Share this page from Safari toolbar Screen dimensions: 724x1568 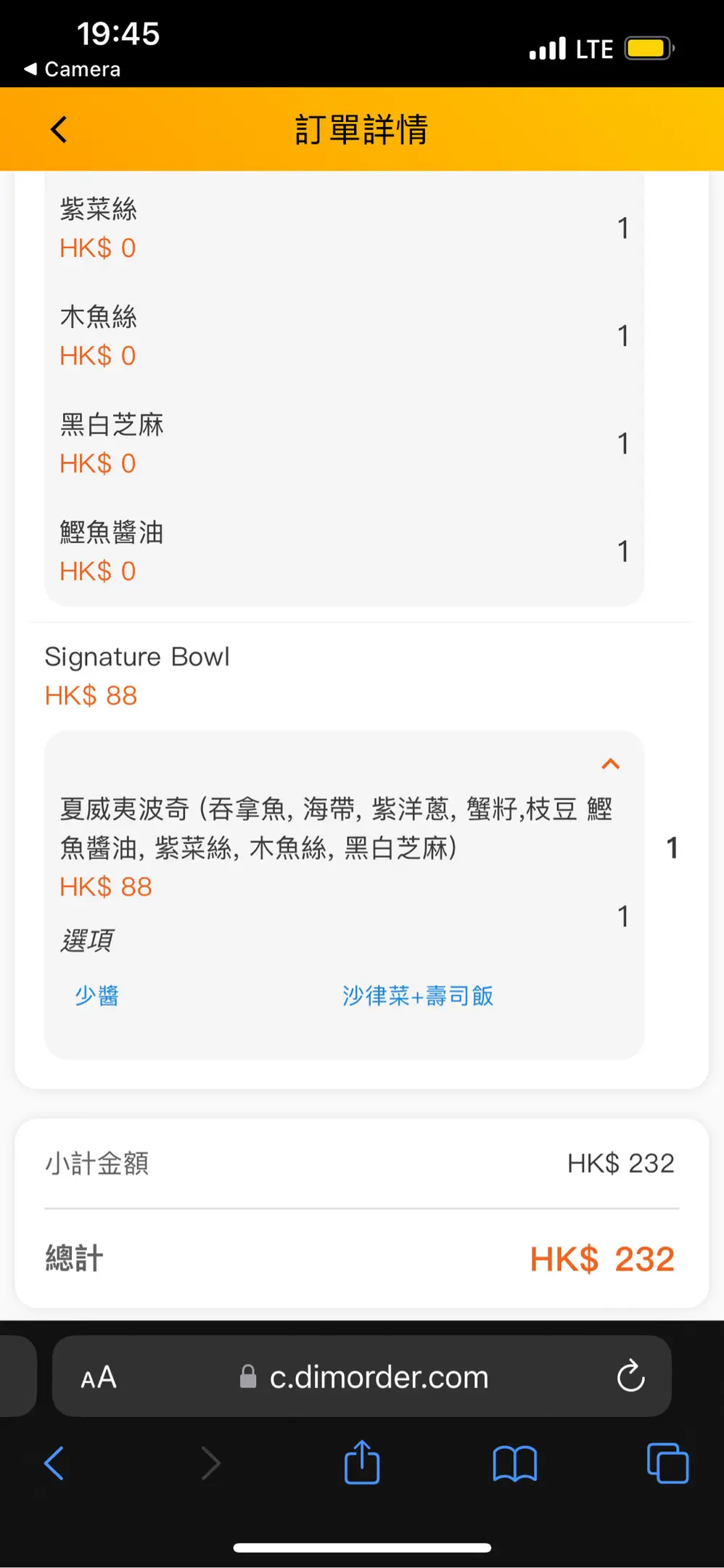[362, 1461]
